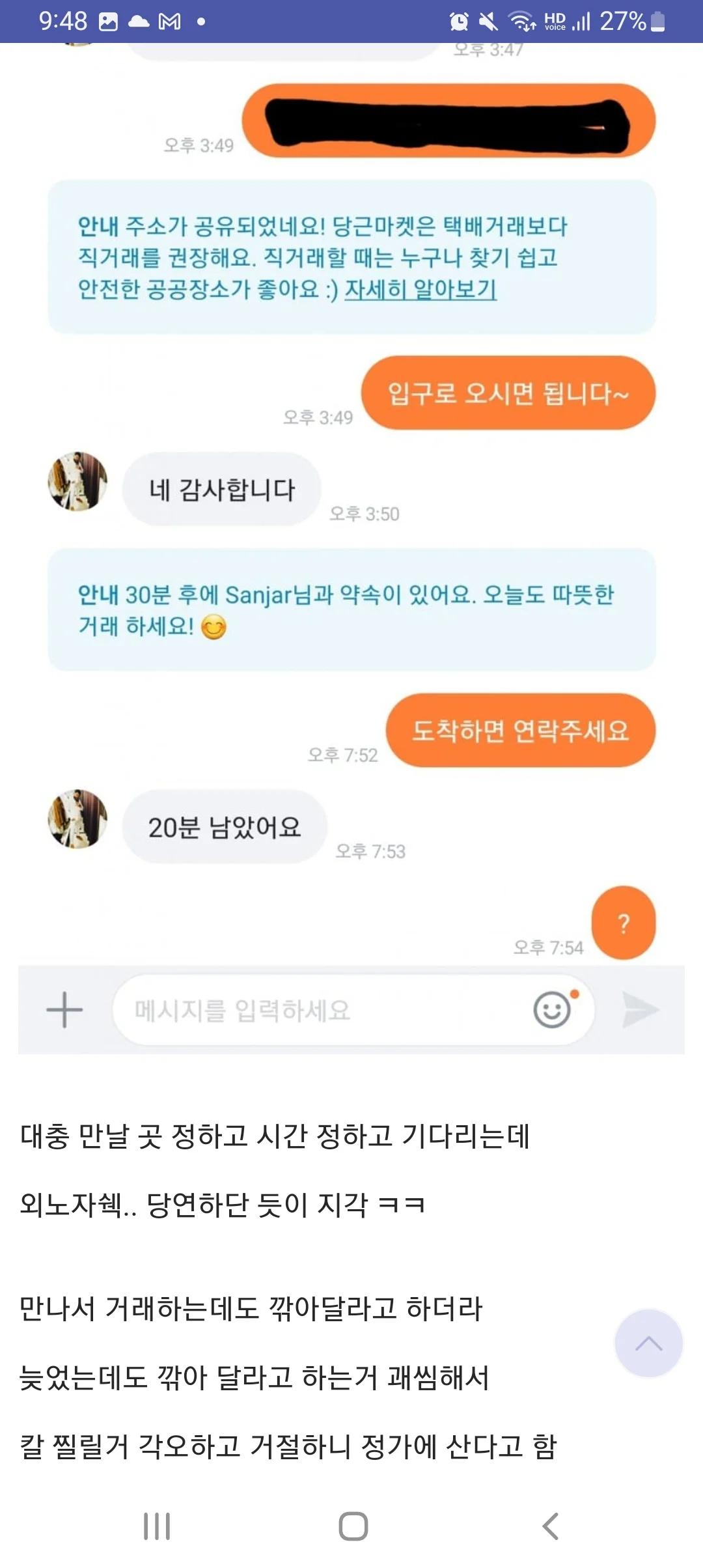
Task: Open recent apps from navigation bar
Action: (157, 1526)
